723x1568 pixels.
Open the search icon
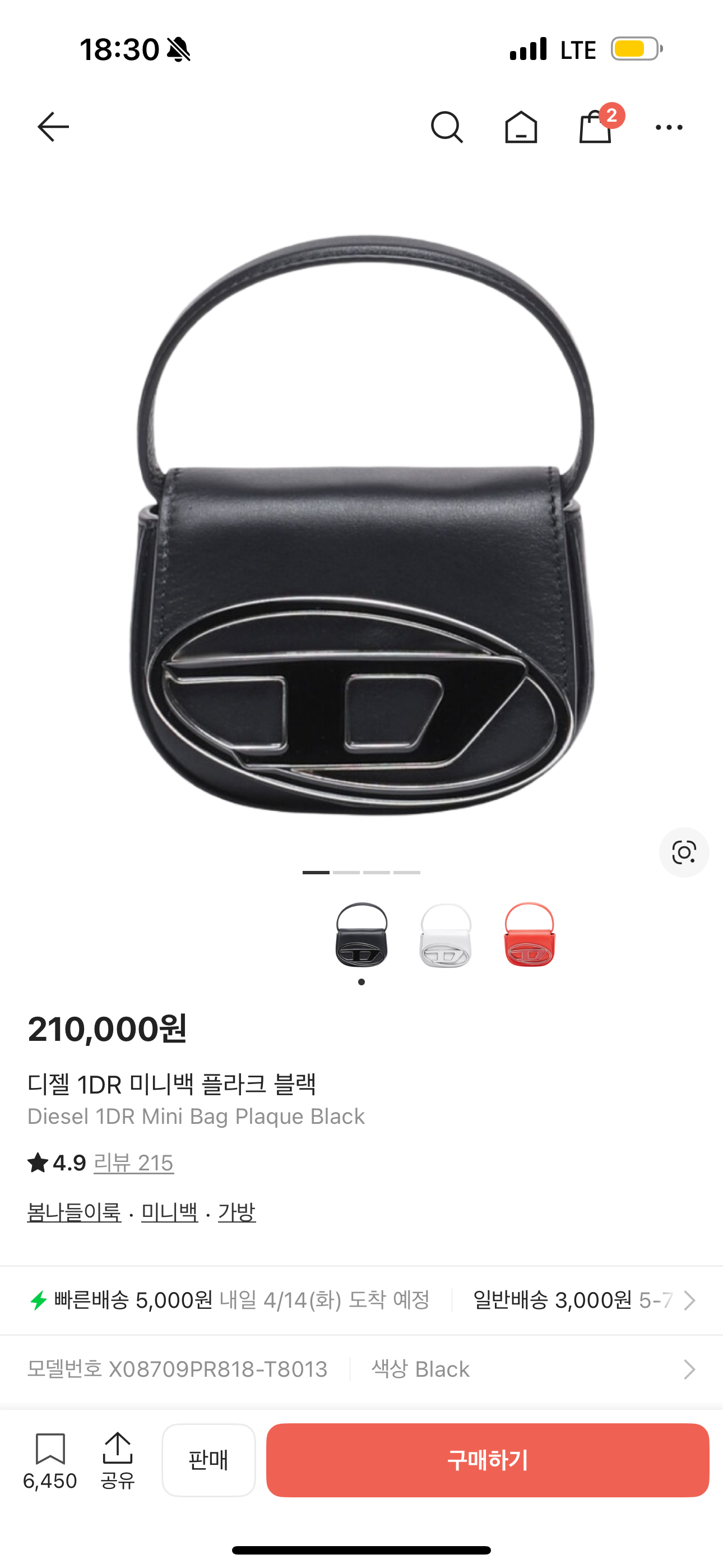click(447, 127)
